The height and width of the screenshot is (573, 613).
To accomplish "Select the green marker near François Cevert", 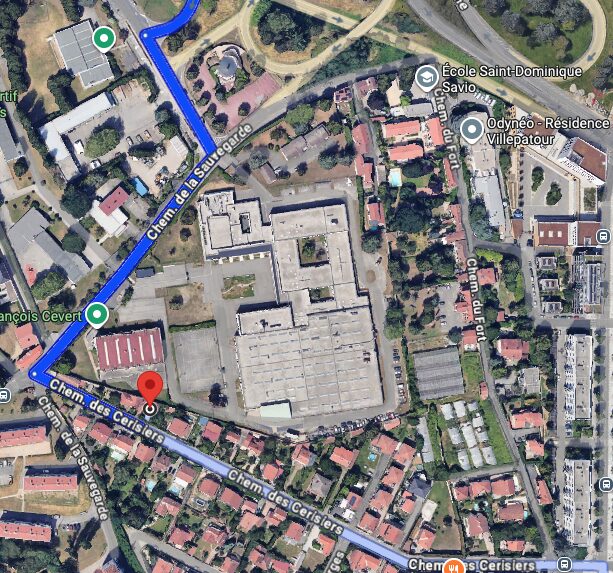I will [97, 316].
